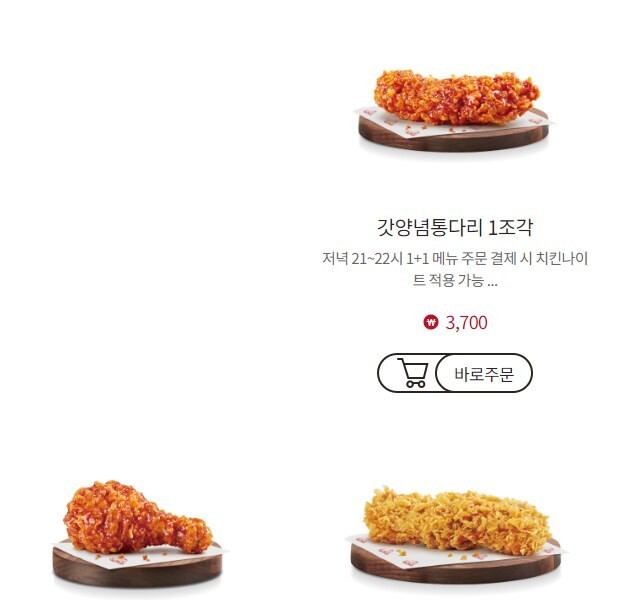622x600 pixels.
Task: Tap 바로주문 for 갓양념통다리 1조각
Action: point(484,374)
